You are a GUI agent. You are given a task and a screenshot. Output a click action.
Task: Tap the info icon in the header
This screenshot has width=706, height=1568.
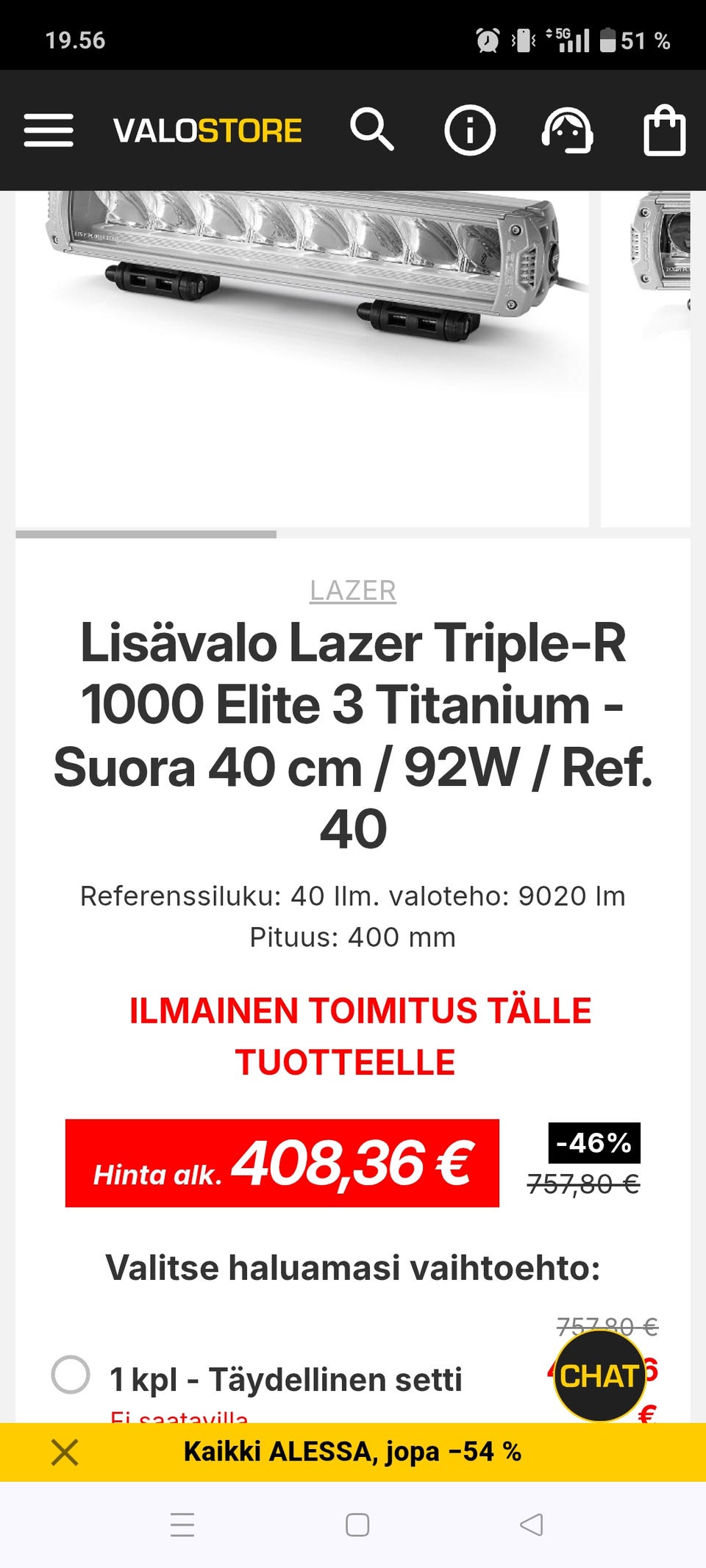click(x=470, y=131)
